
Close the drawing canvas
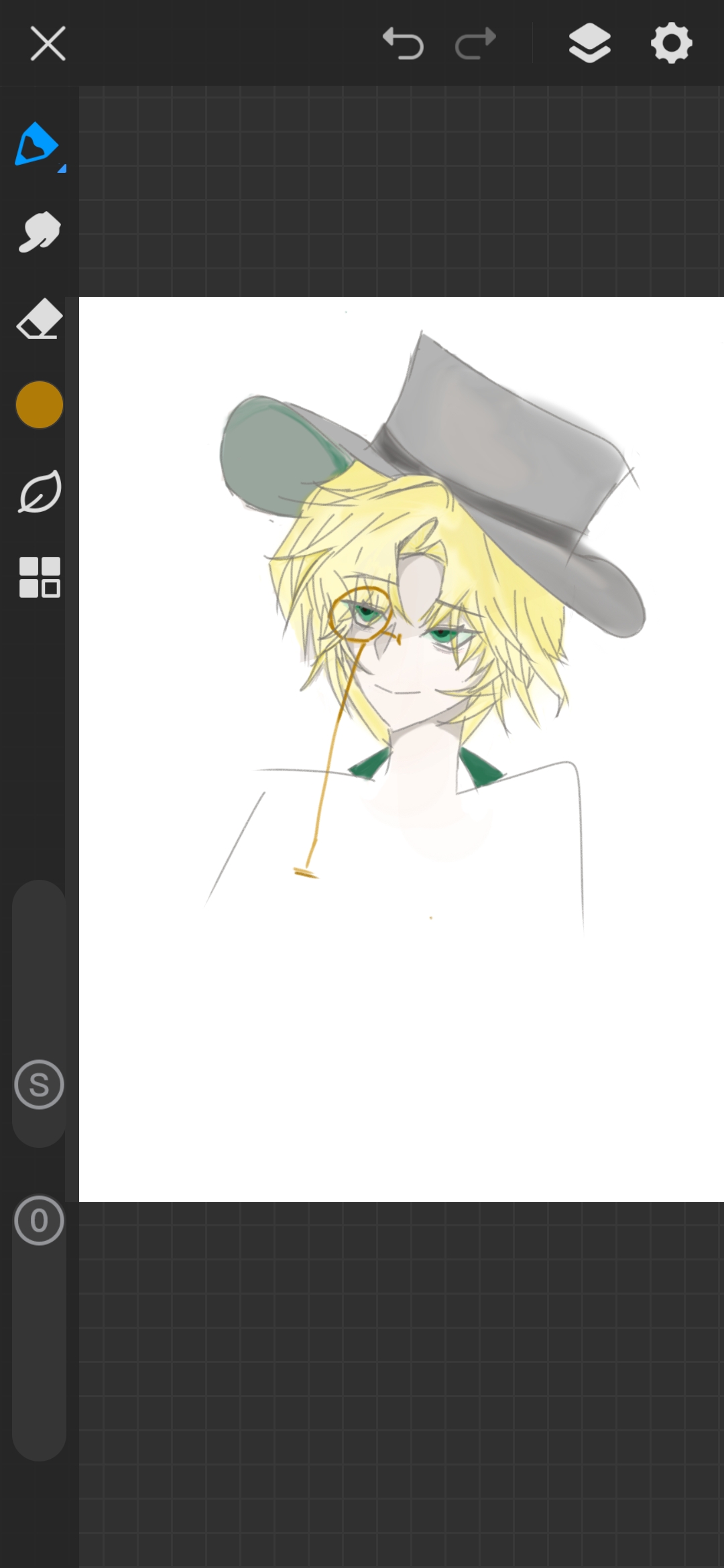tap(48, 44)
